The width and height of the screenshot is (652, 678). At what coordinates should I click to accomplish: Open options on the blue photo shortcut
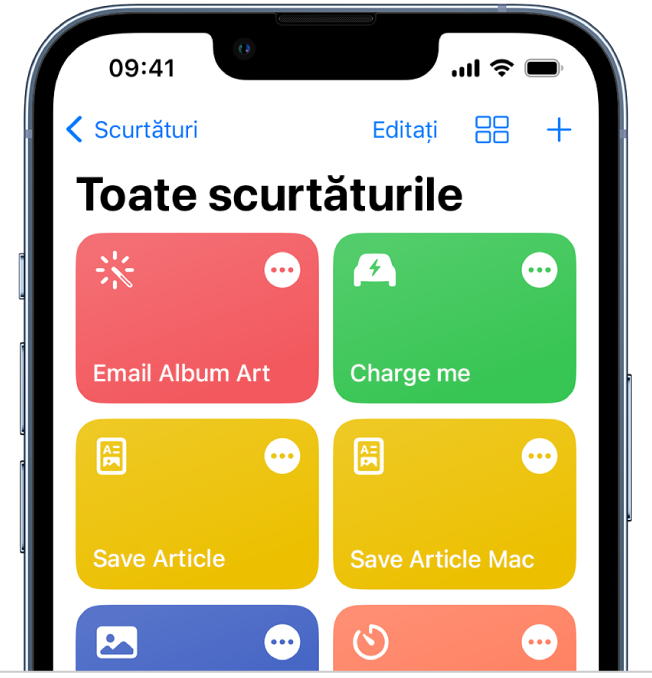tap(282, 641)
